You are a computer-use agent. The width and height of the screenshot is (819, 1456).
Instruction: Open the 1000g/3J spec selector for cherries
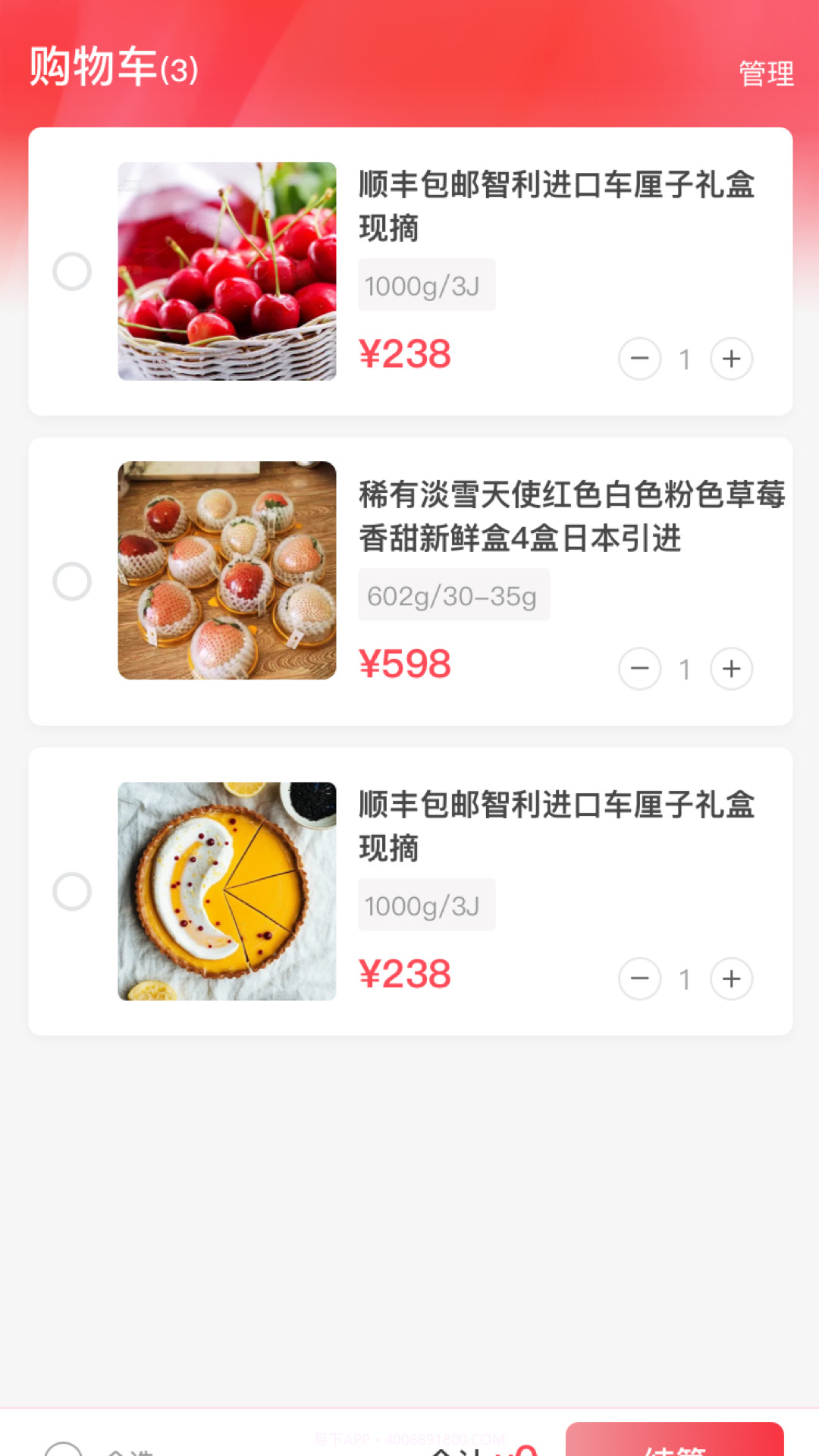[x=427, y=284]
